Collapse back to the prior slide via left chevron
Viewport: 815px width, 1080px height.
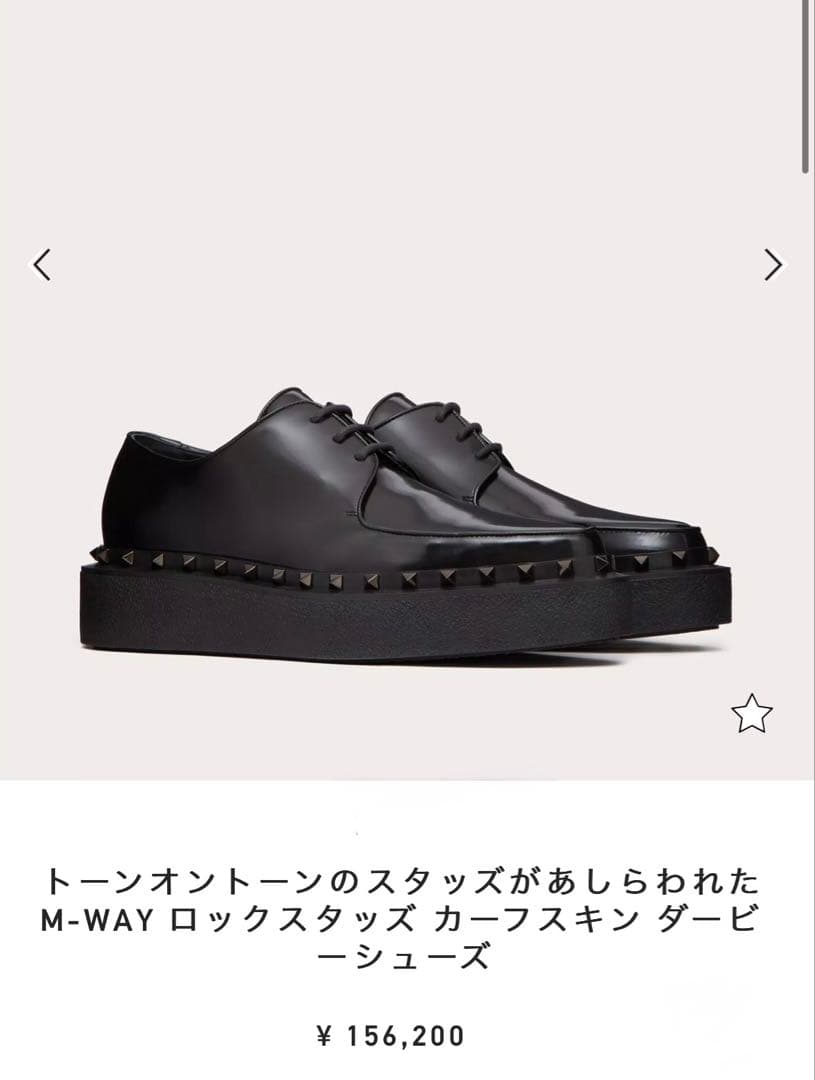tap(40, 262)
